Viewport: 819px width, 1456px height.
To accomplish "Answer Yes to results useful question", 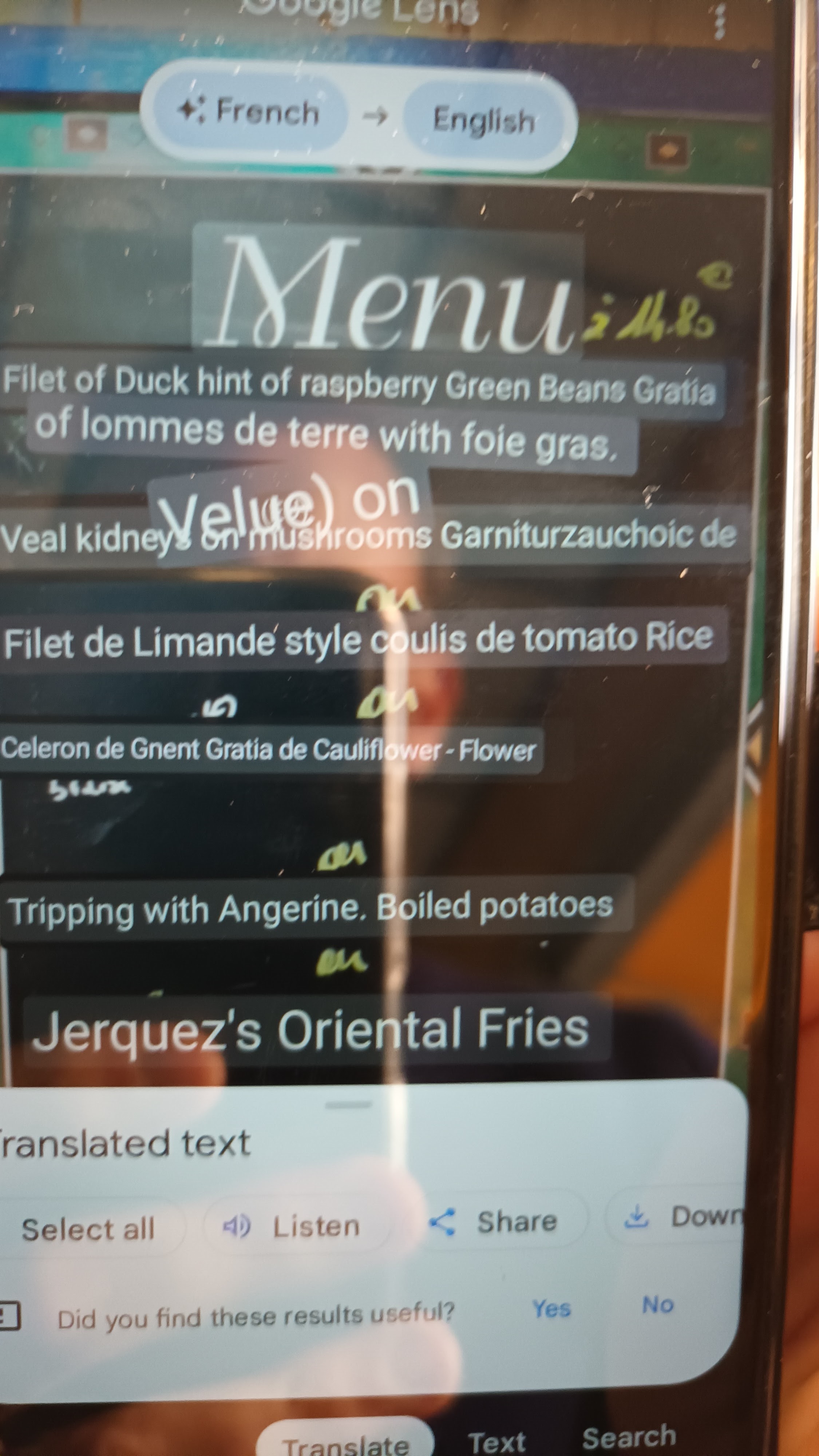I will tap(551, 1309).
